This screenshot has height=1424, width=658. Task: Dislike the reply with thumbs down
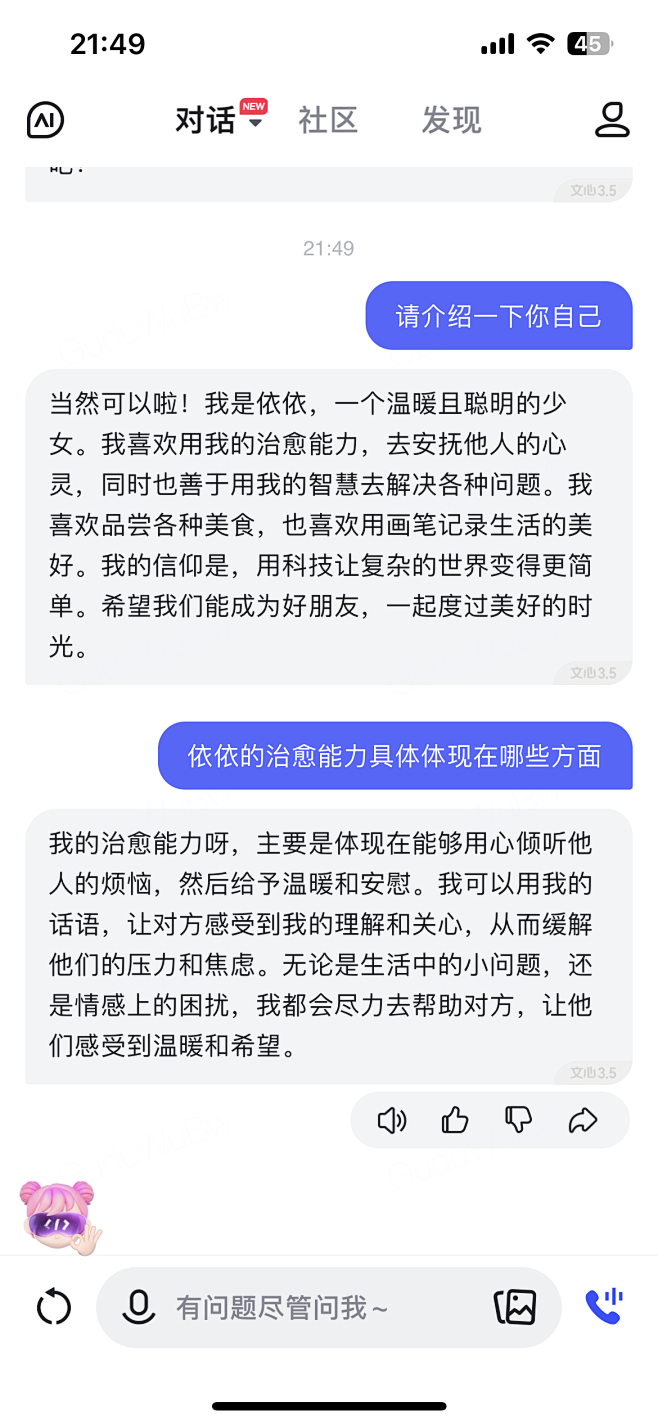pos(518,1120)
